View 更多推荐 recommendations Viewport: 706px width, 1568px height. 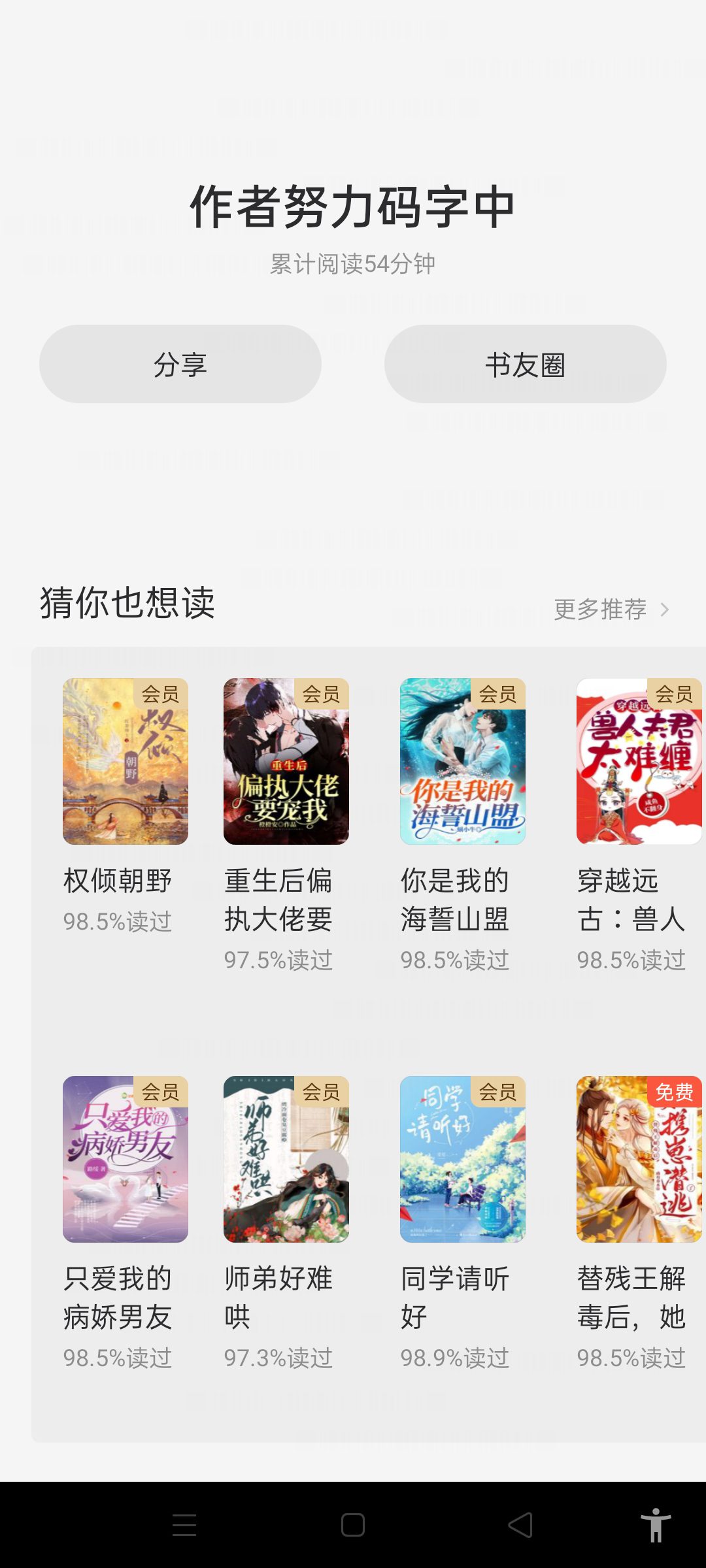click(611, 609)
